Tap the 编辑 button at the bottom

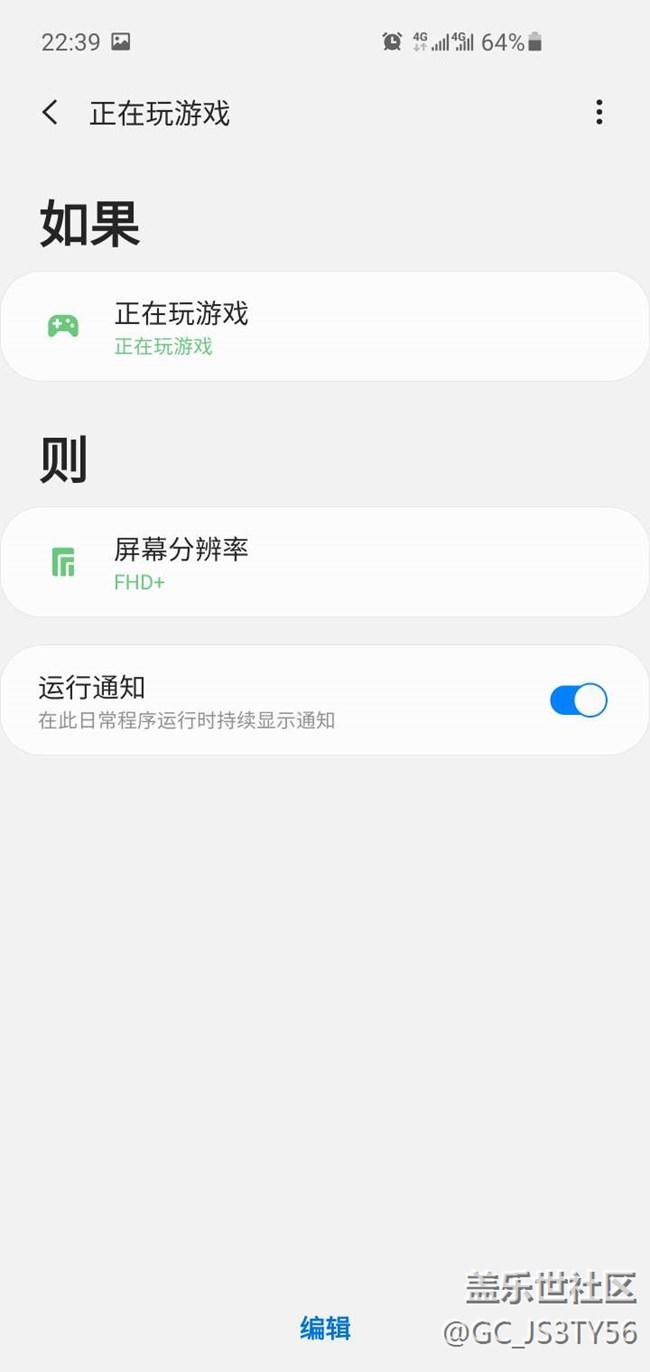click(326, 1328)
